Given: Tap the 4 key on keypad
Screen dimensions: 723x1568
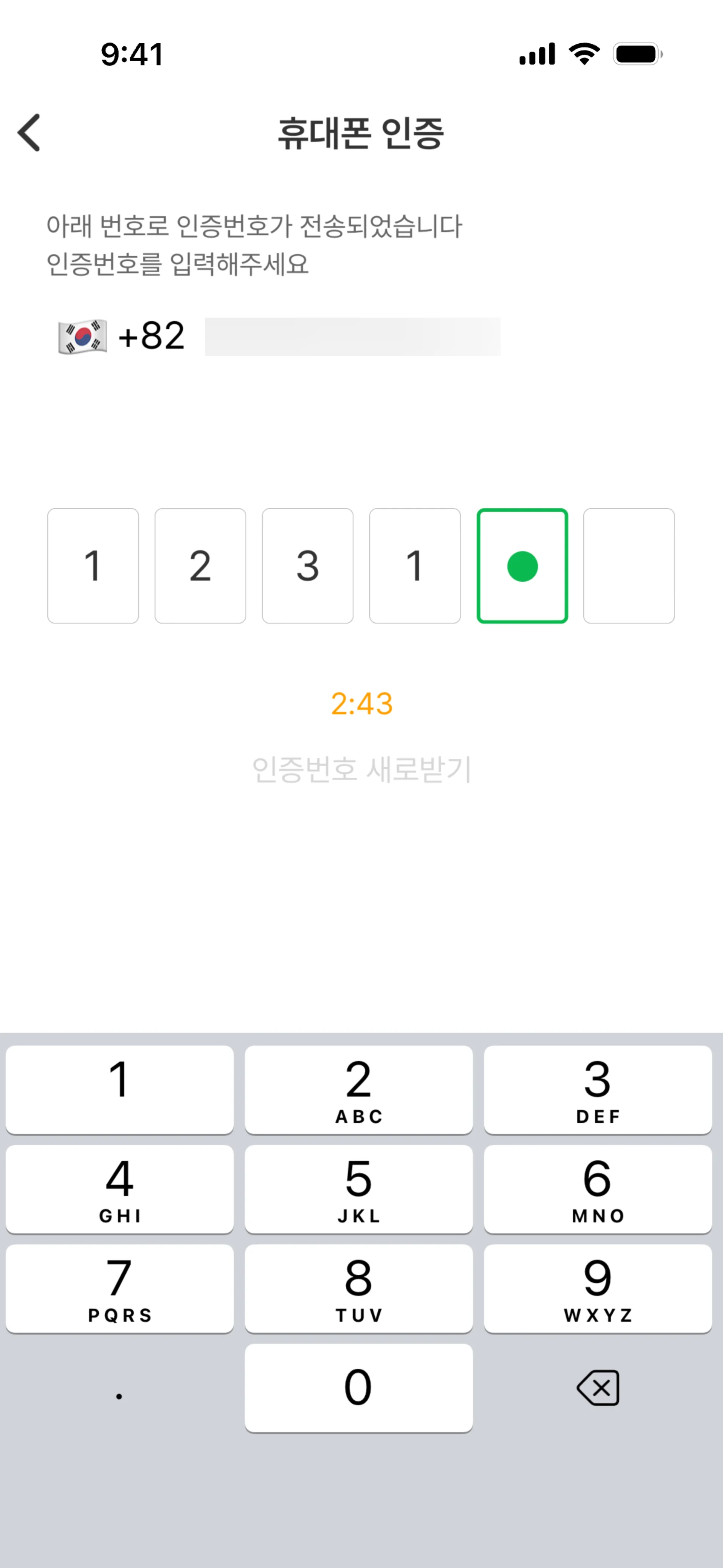Looking at the screenshot, I should (x=119, y=1189).
